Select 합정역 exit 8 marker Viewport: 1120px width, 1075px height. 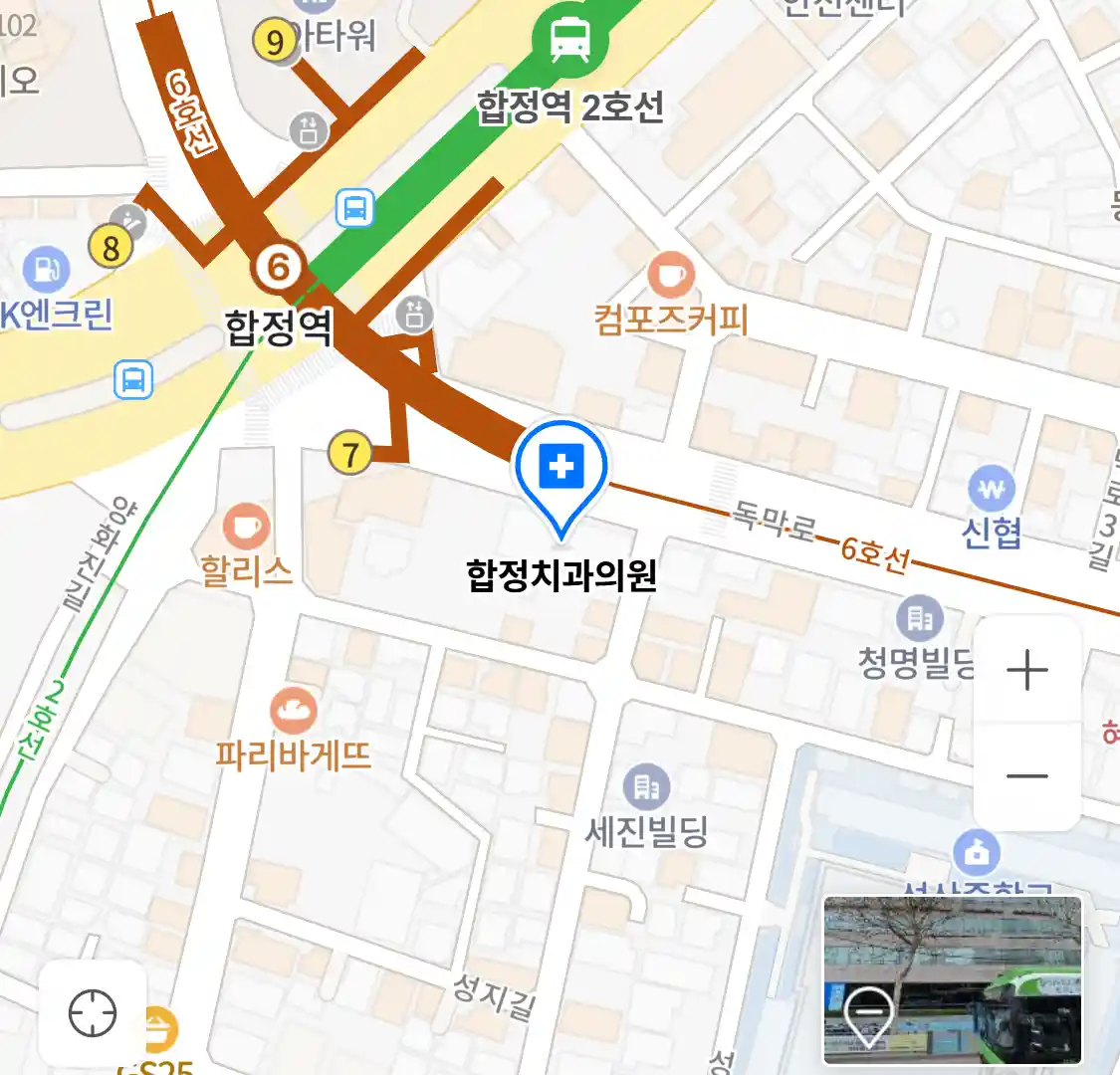point(111,248)
